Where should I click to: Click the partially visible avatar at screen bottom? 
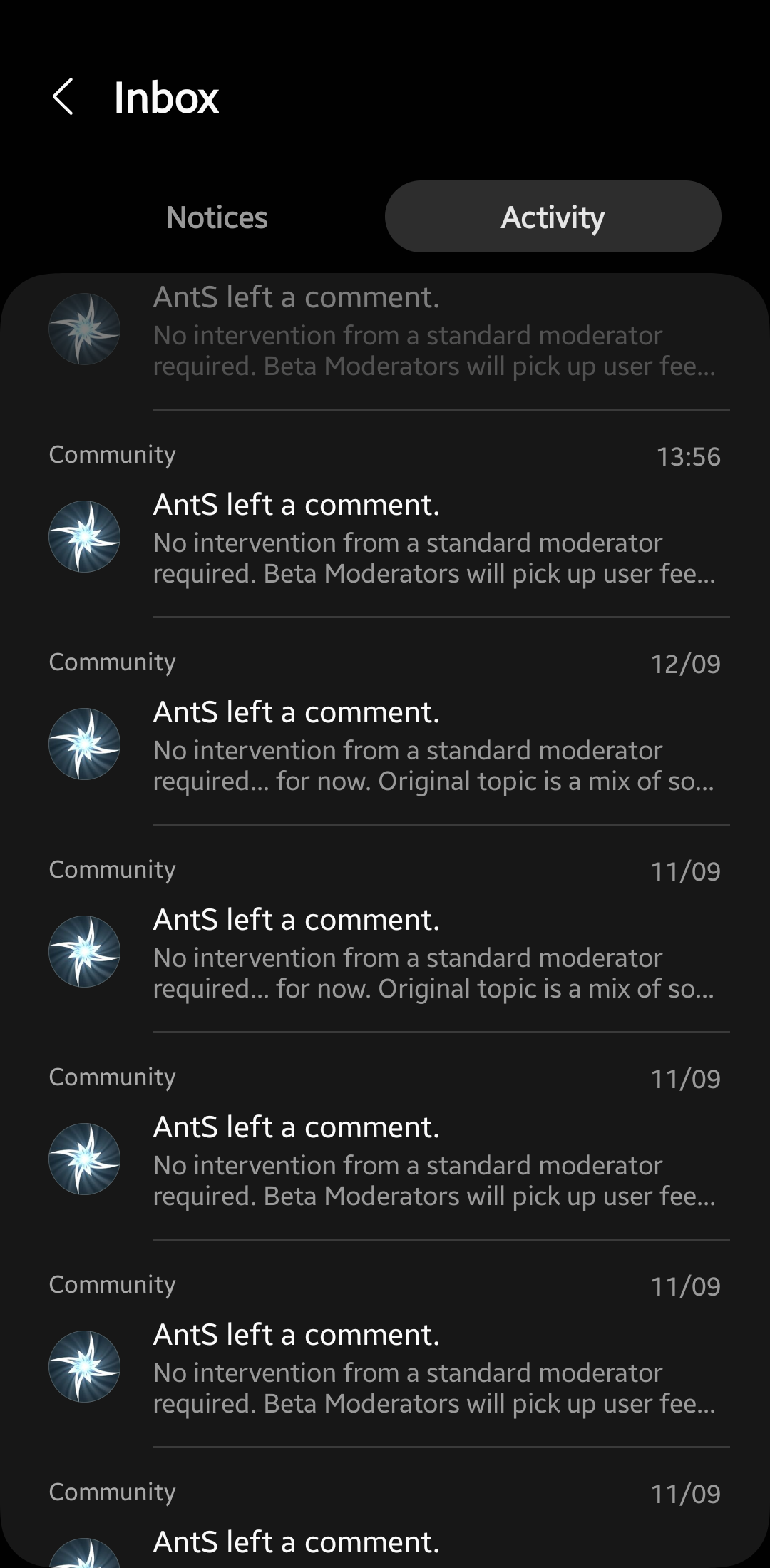(83, 1554)
